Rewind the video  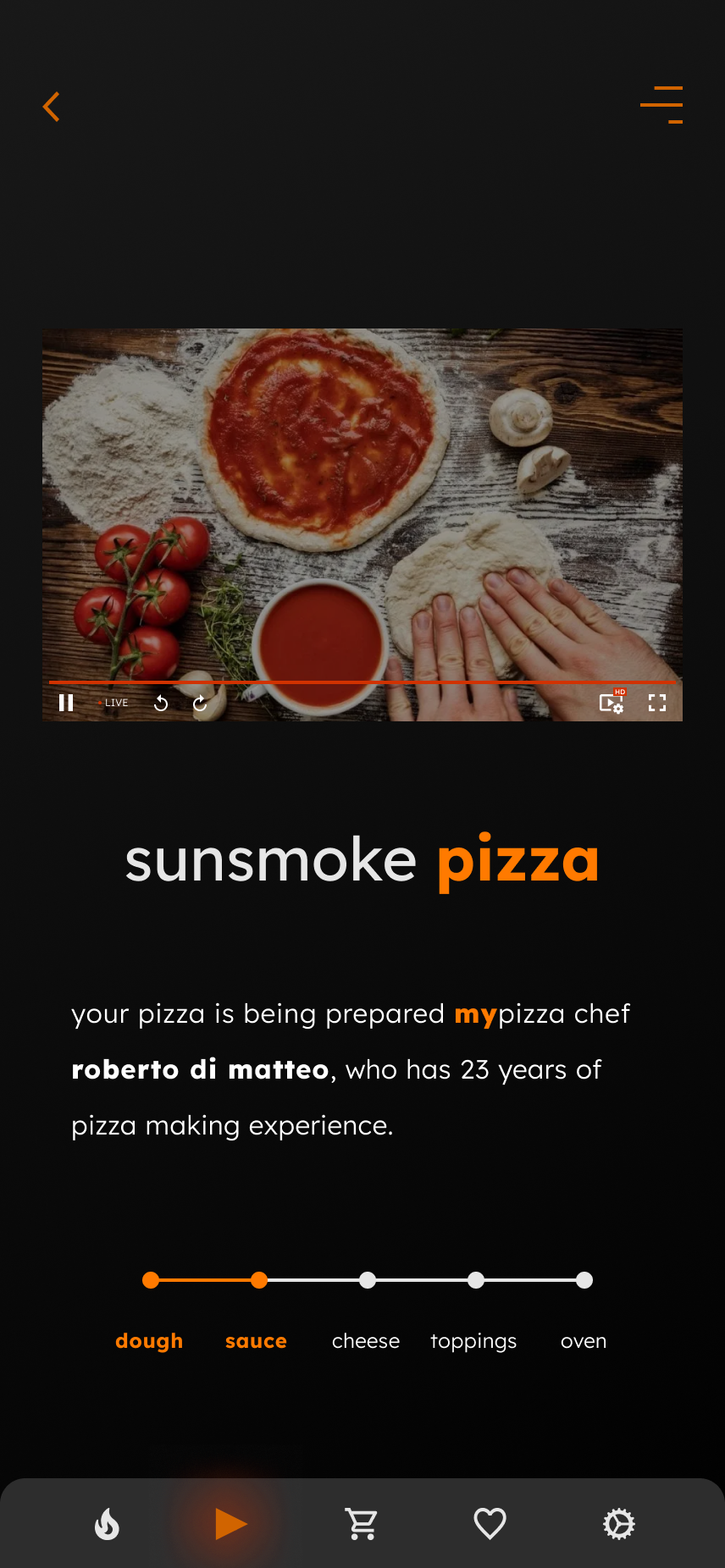(161, 703)
